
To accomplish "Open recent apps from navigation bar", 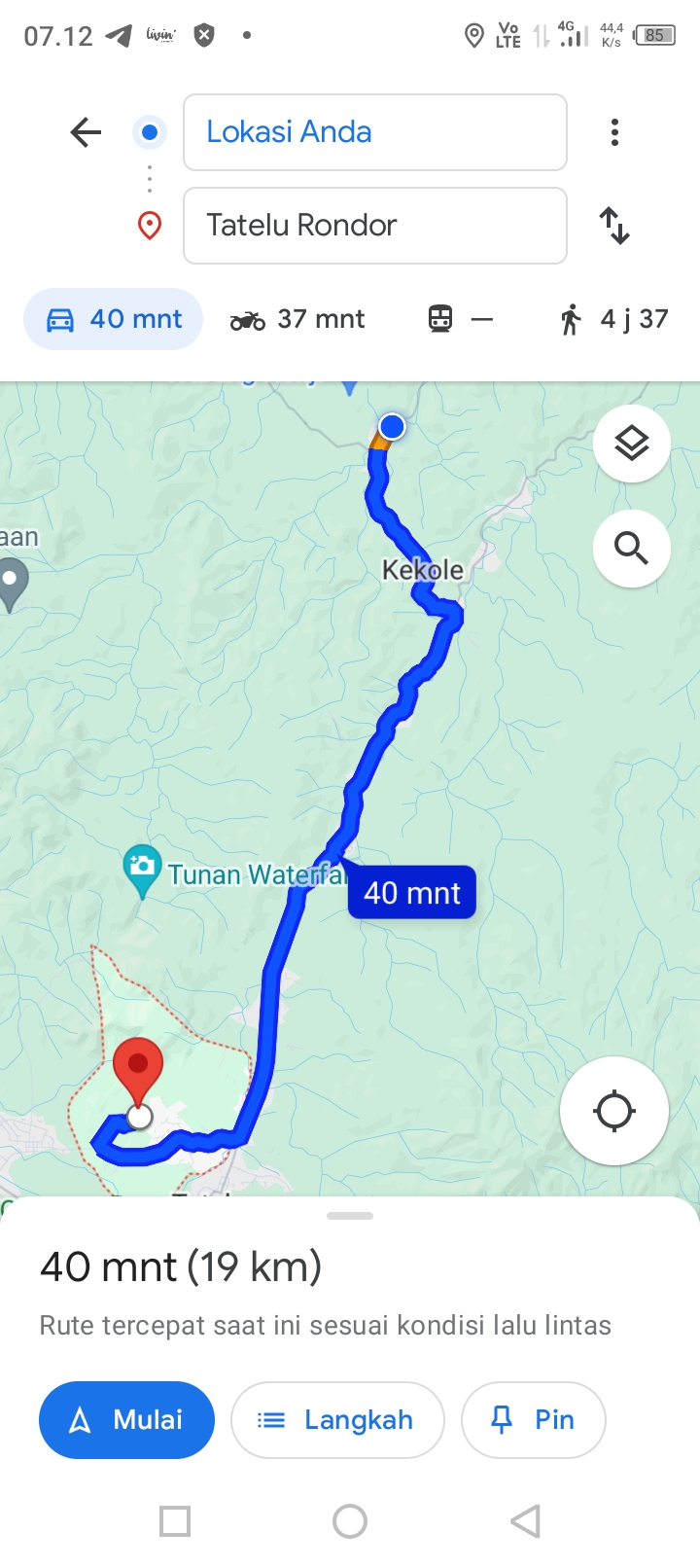I will pos(175,1521).
